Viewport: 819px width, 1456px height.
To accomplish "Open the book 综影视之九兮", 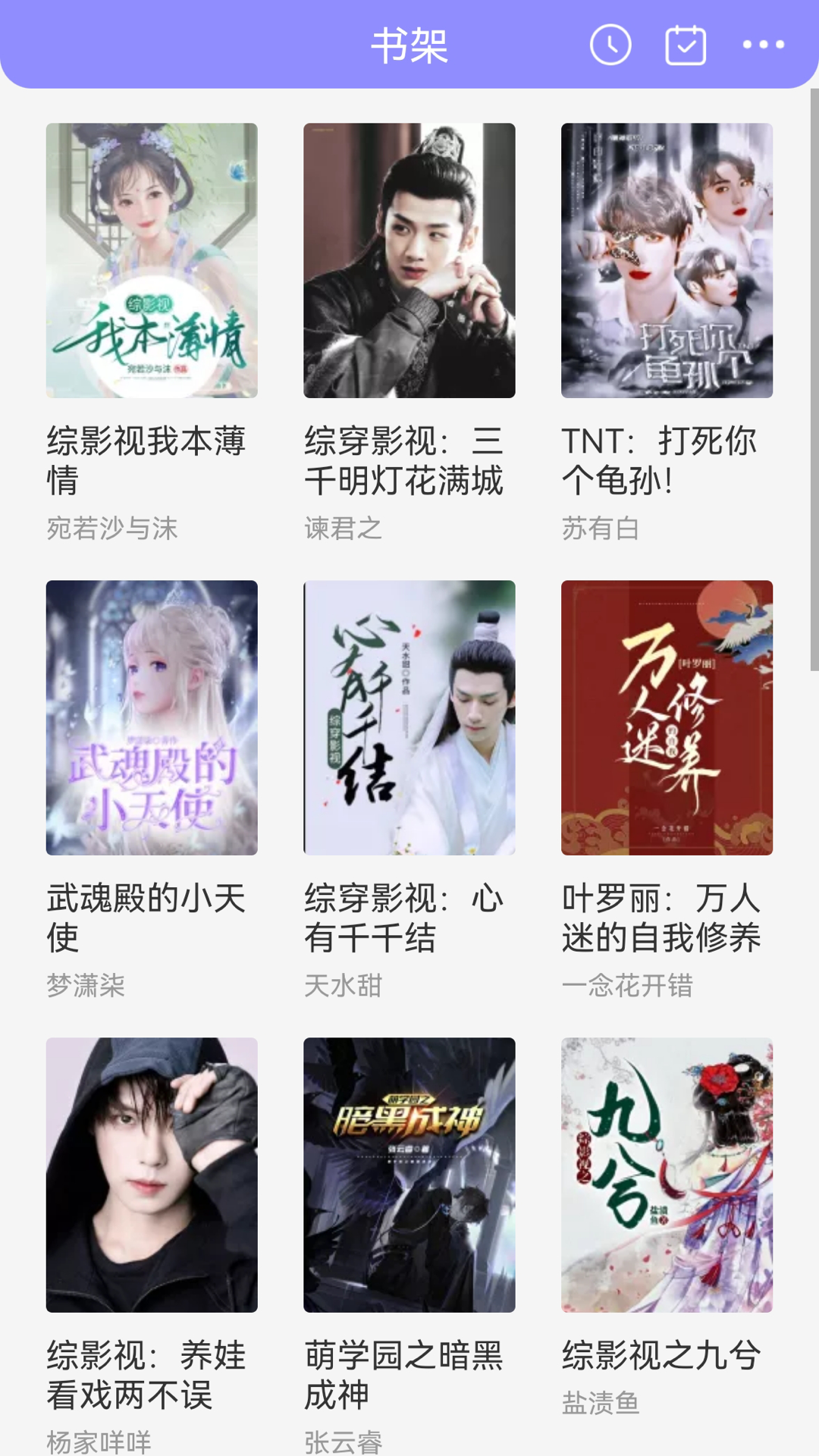I will 667,1175.
